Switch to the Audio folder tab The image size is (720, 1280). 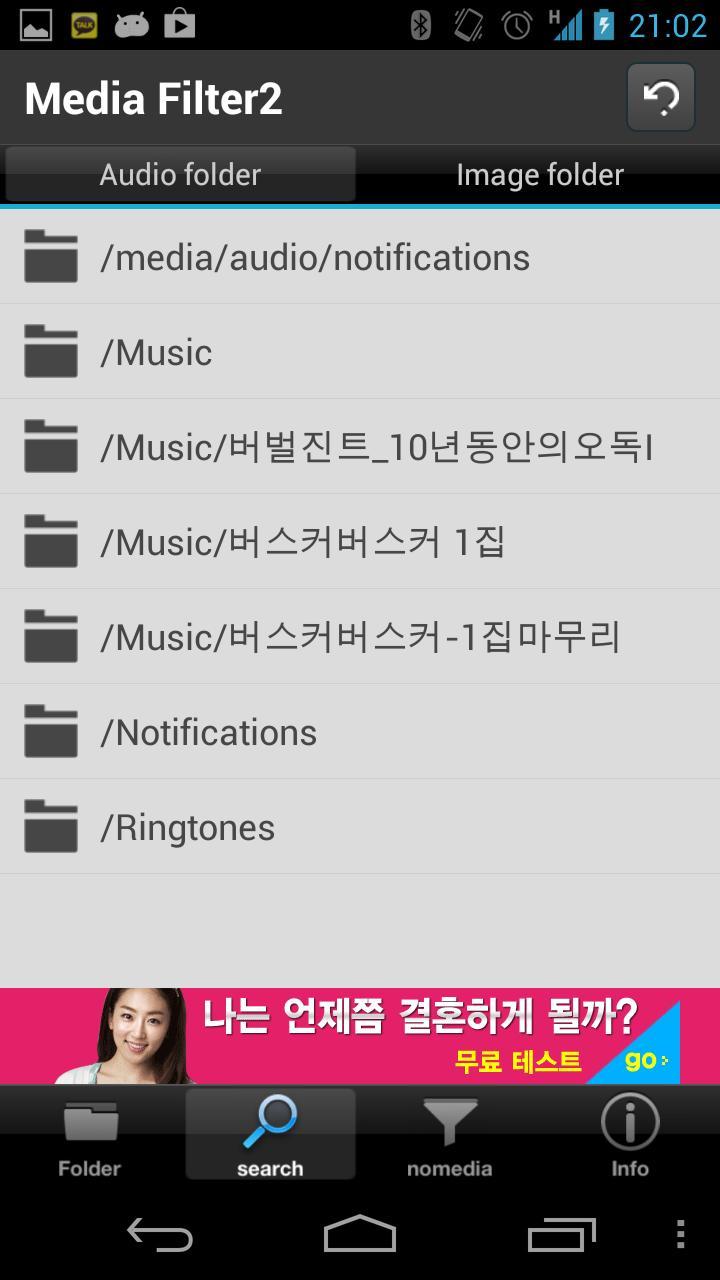tap(180, 175)
